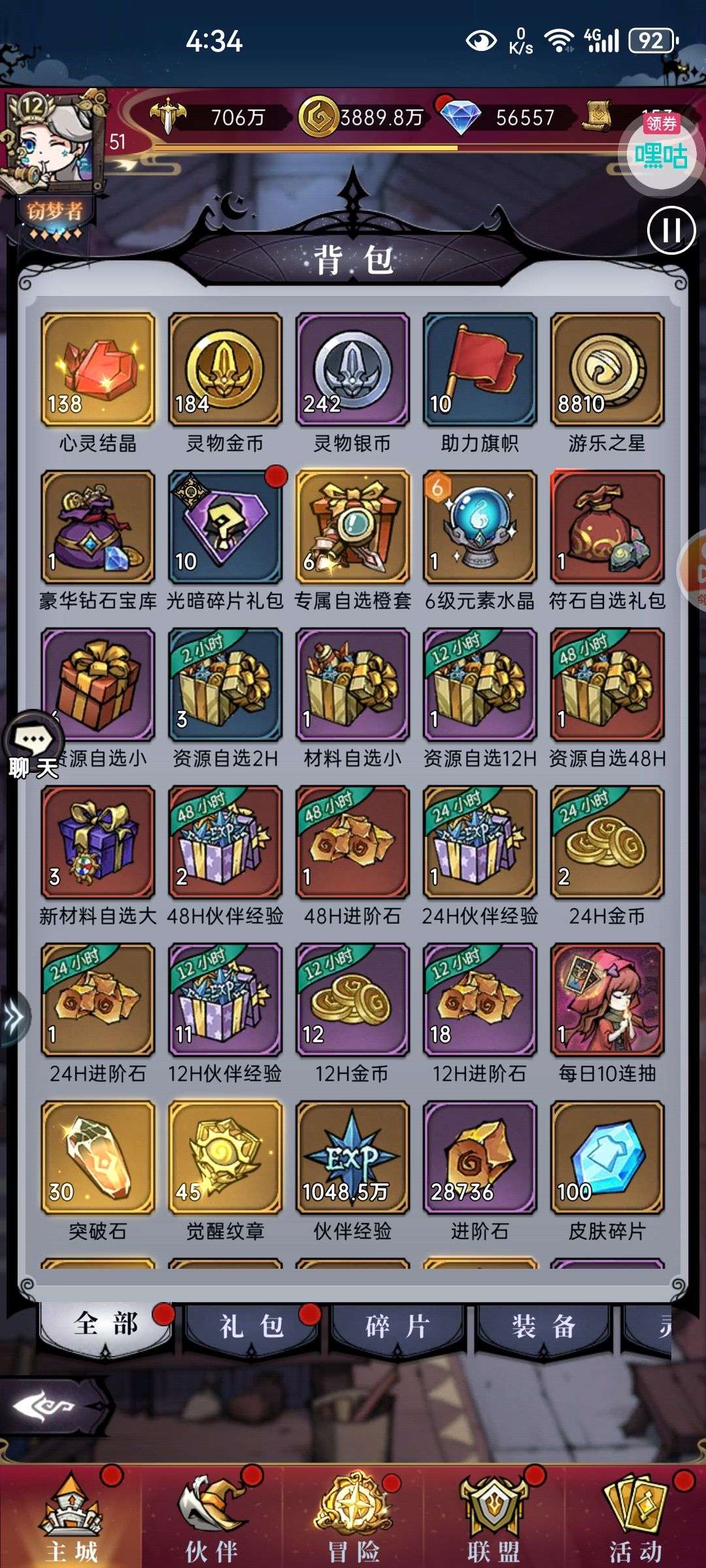Select the 专属自选橙套 gift box
This screenshot has height=1568, width=706.
pyautogui.click(x=352, y=527)
